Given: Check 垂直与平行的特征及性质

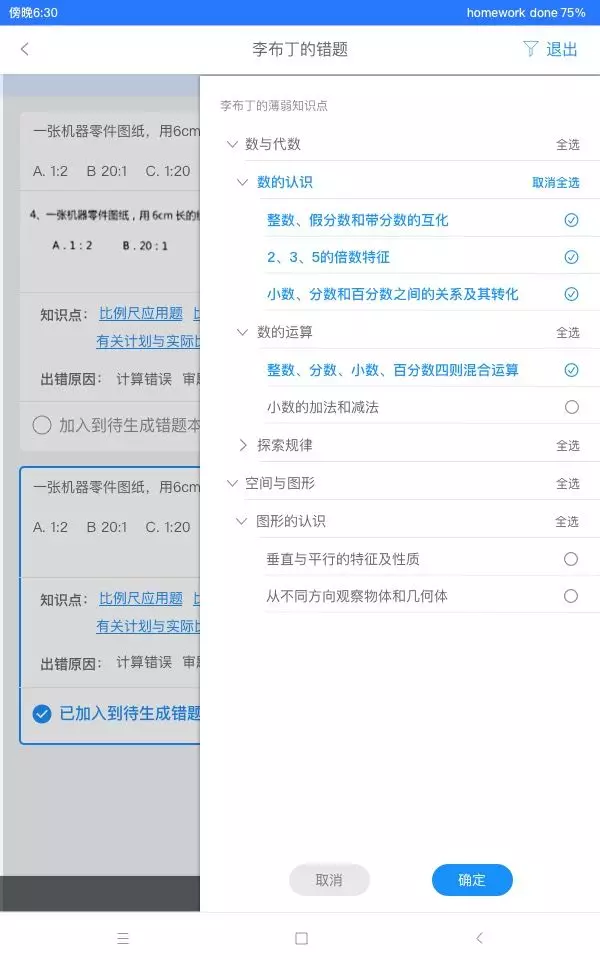Looking at the screenshot, I should (x=571, y=559).
